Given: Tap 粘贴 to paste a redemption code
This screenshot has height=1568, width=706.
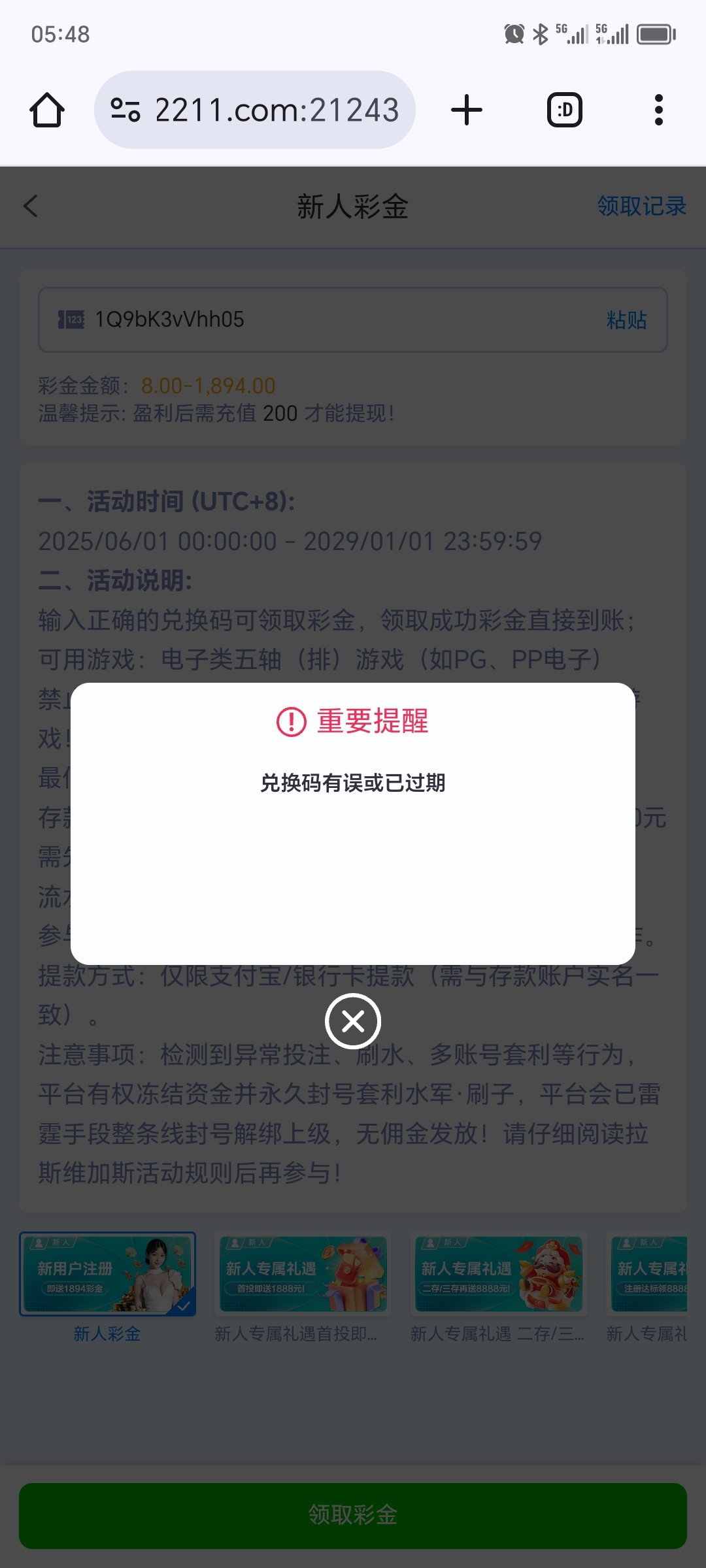Looking at the screenshot, I should coord(627,319).
